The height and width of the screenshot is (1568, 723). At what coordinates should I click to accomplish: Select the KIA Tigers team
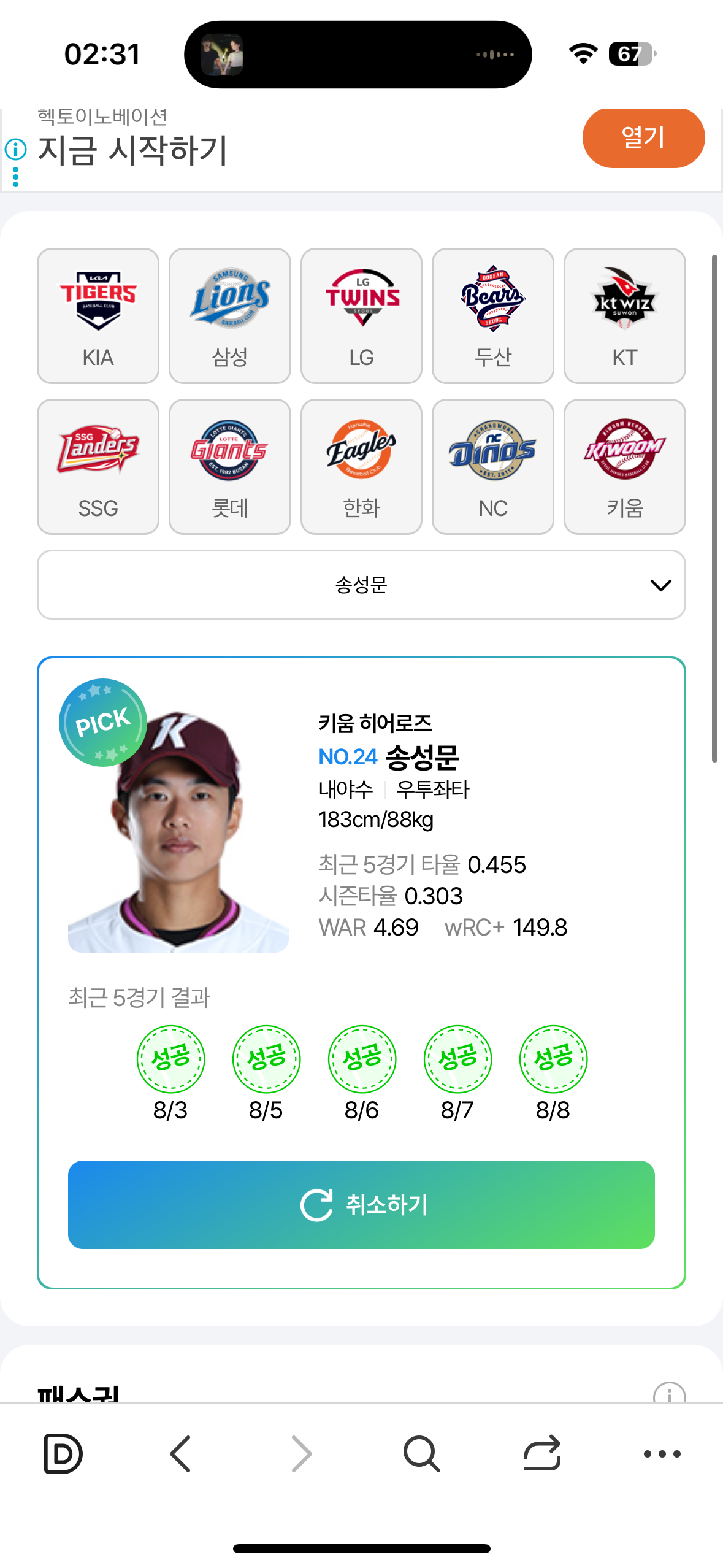pos(98,315)
